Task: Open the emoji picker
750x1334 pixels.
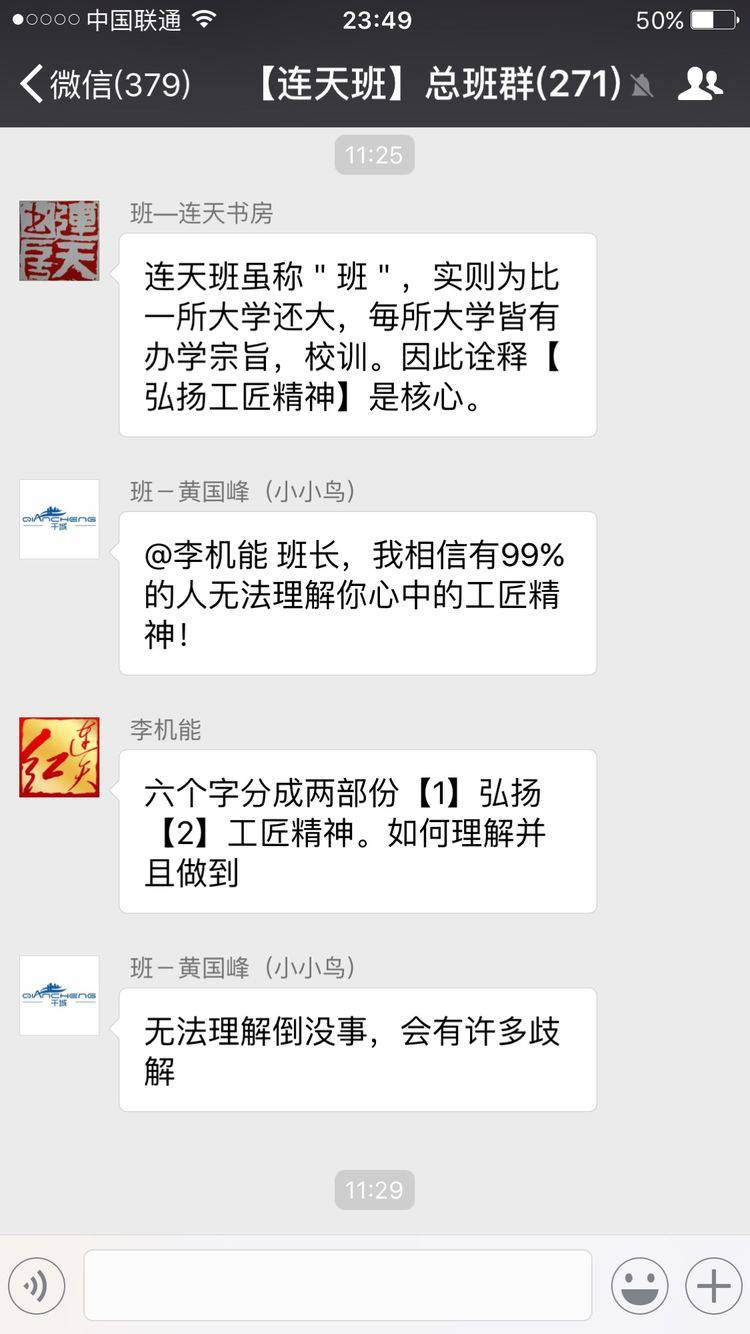Action: pyautogui.click(x=639, y=1286)
